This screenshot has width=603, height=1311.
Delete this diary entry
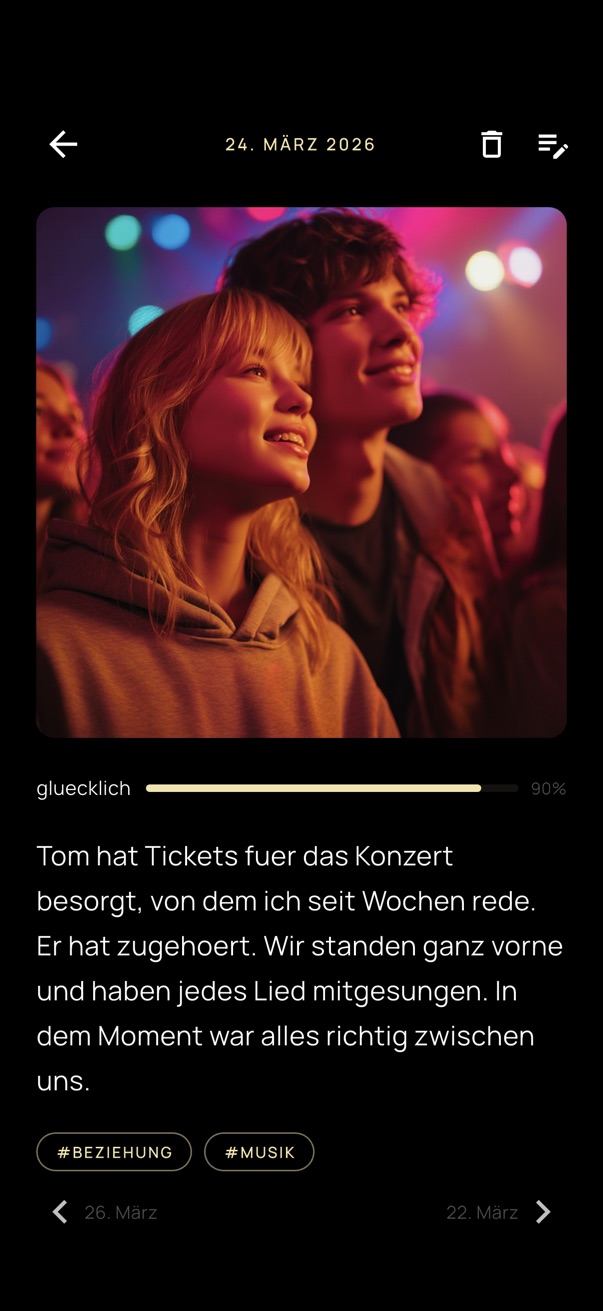(491, 145)
